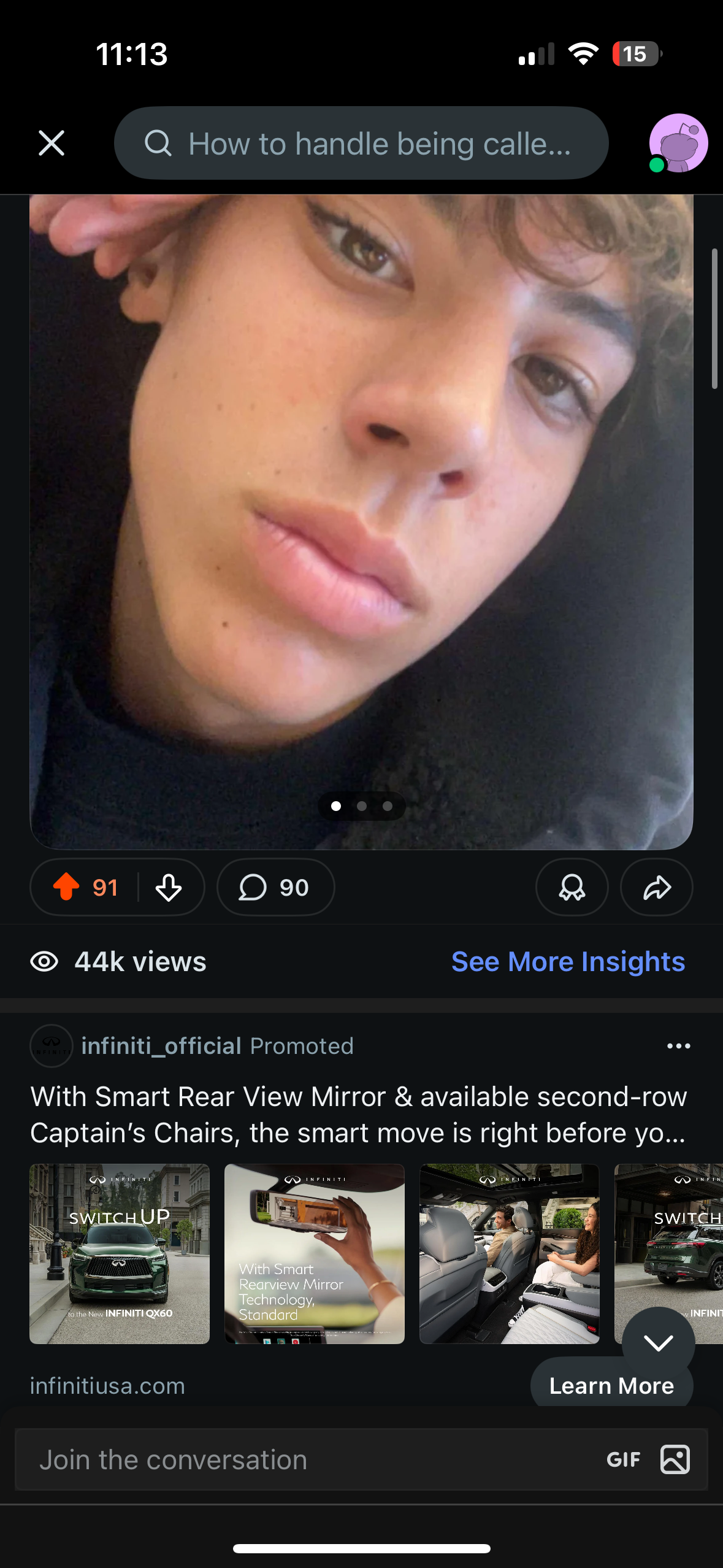Open infiniti_official promoted profile
The image size is (723, 1568).
tap(161, 1046)
